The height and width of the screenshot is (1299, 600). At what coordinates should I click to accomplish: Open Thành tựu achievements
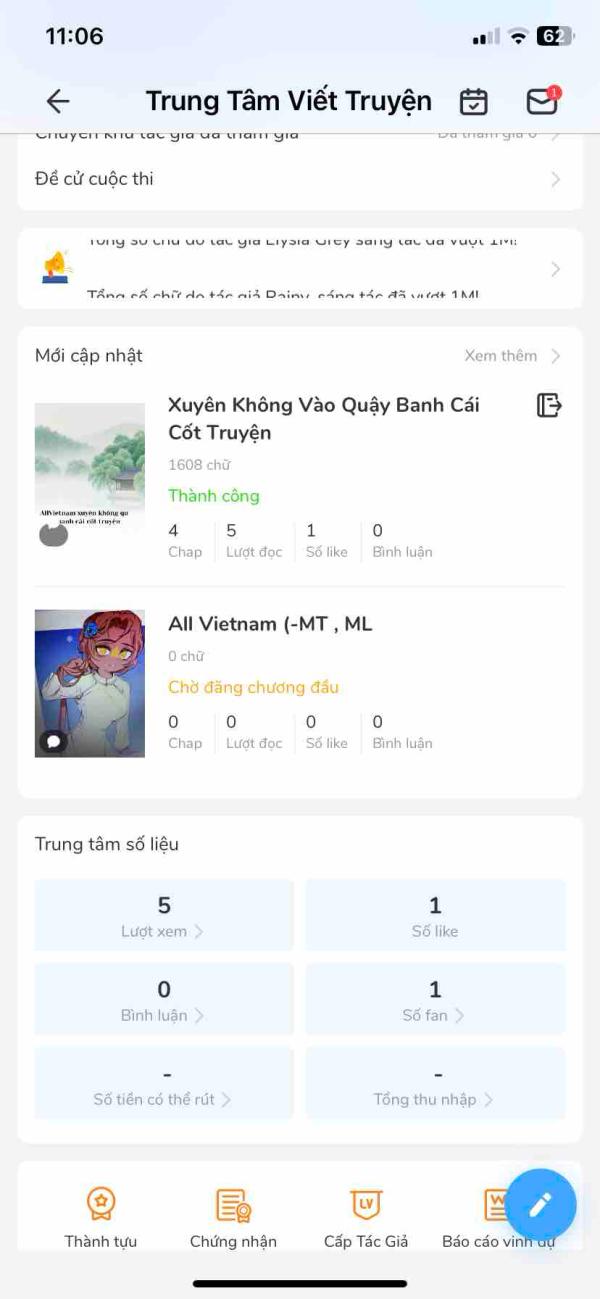[x=101, y=1217]
